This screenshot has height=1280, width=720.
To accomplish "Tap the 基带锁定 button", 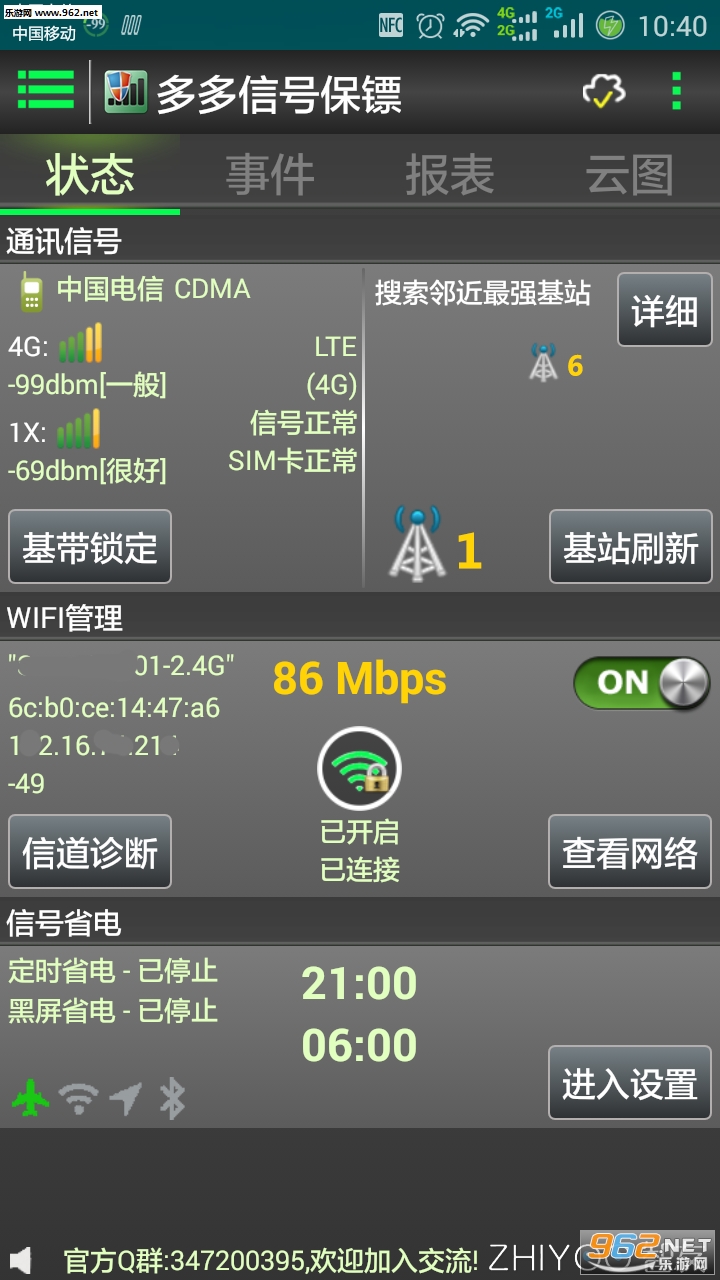I will pyautogui.click(x=90, y=547).
